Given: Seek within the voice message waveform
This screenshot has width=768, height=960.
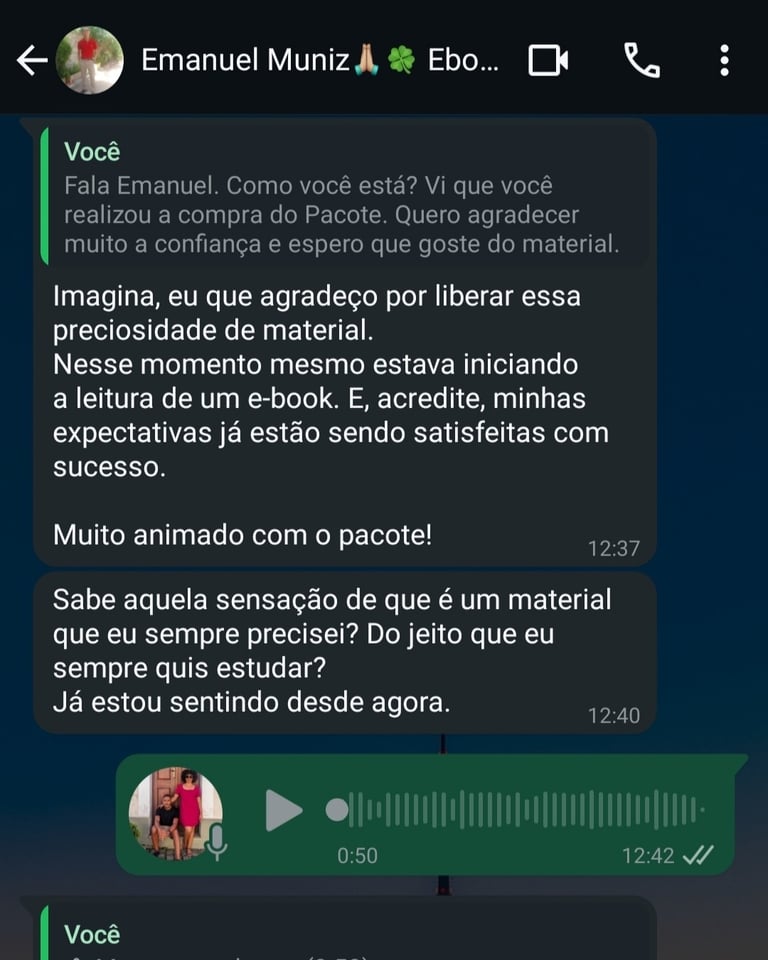Looking at the screenshot, I should (520, 810).
